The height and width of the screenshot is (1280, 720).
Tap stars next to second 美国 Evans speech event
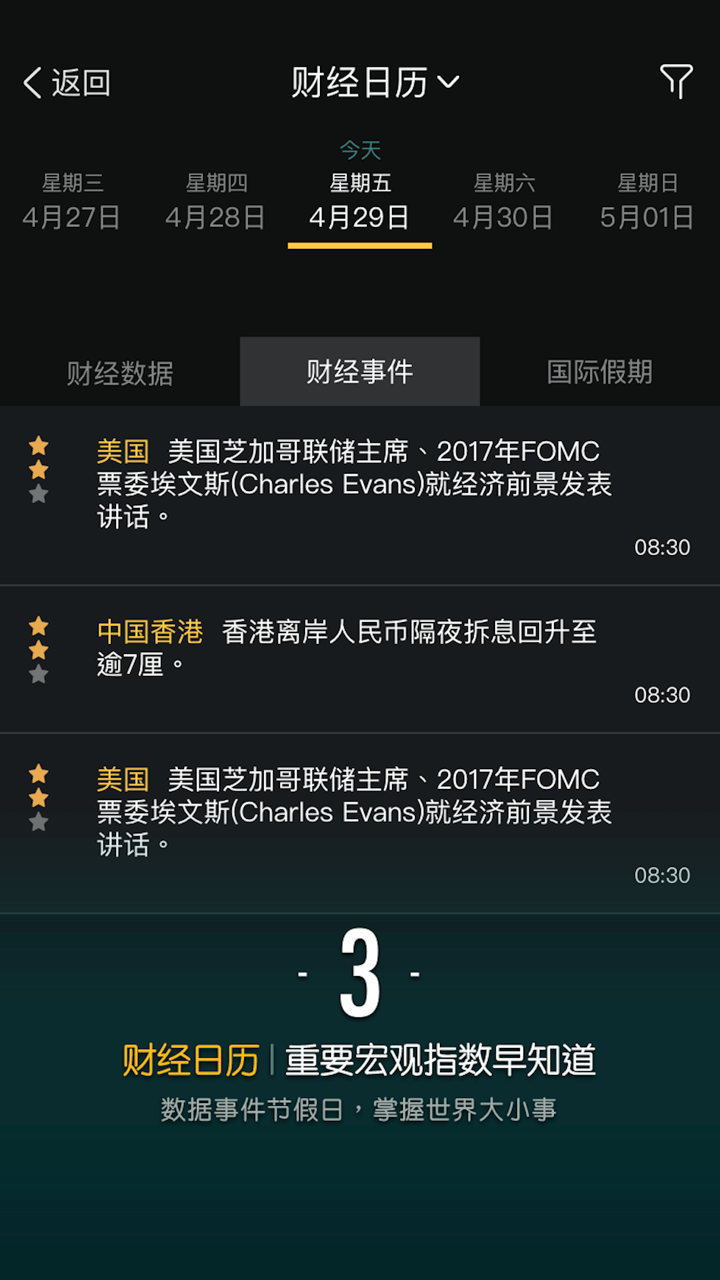click(x=38, y=797)
